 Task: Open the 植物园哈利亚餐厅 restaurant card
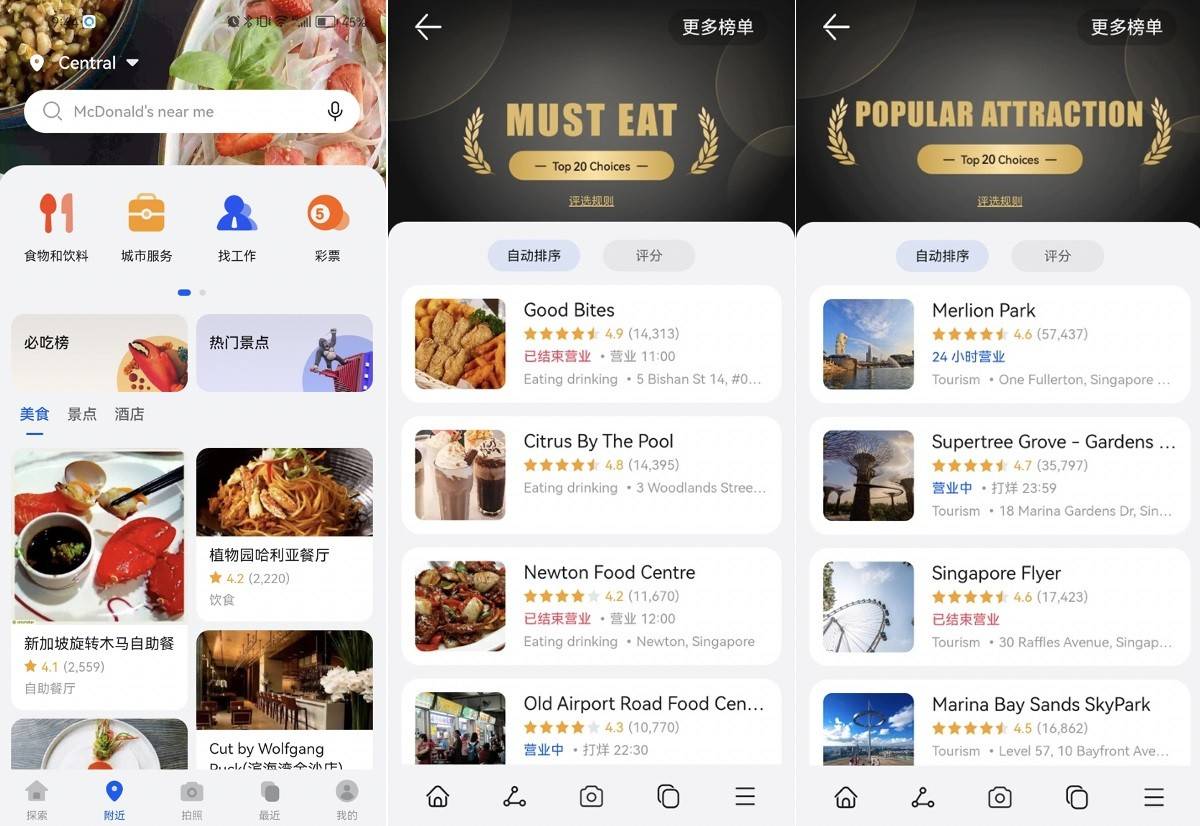pyautogui.click(x=284, y=533)
